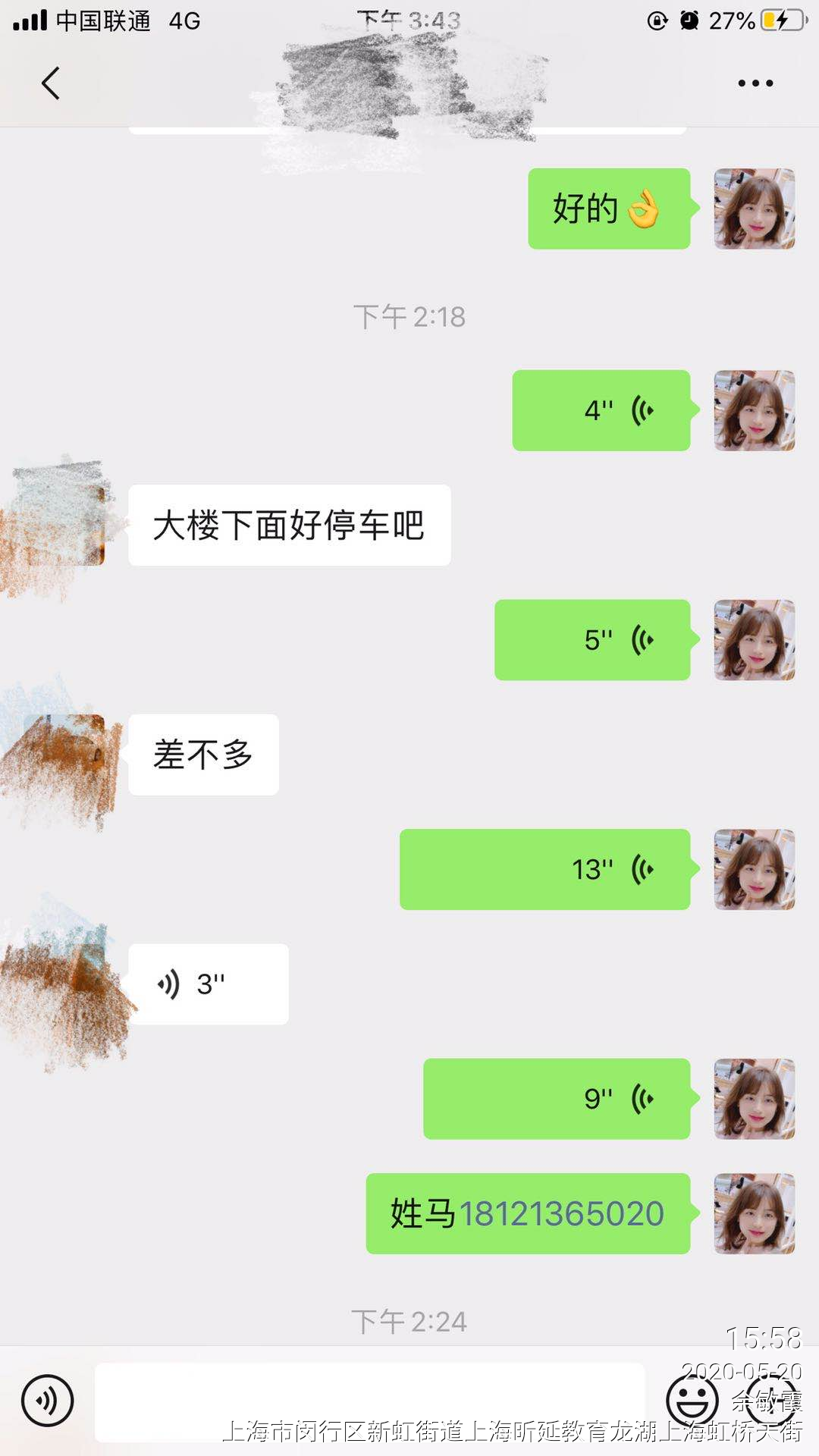Open the emoji sticker panel
819x1456 pixels.
[x=692, y=1401]
